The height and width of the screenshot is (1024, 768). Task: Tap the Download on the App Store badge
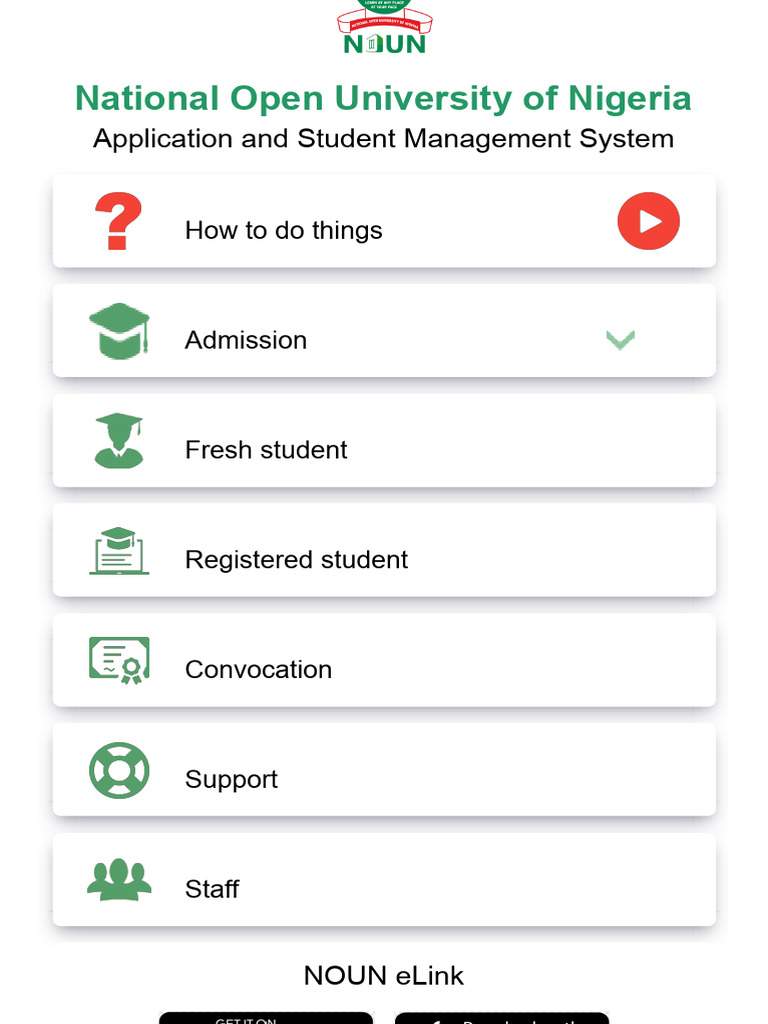point(501,1018)
